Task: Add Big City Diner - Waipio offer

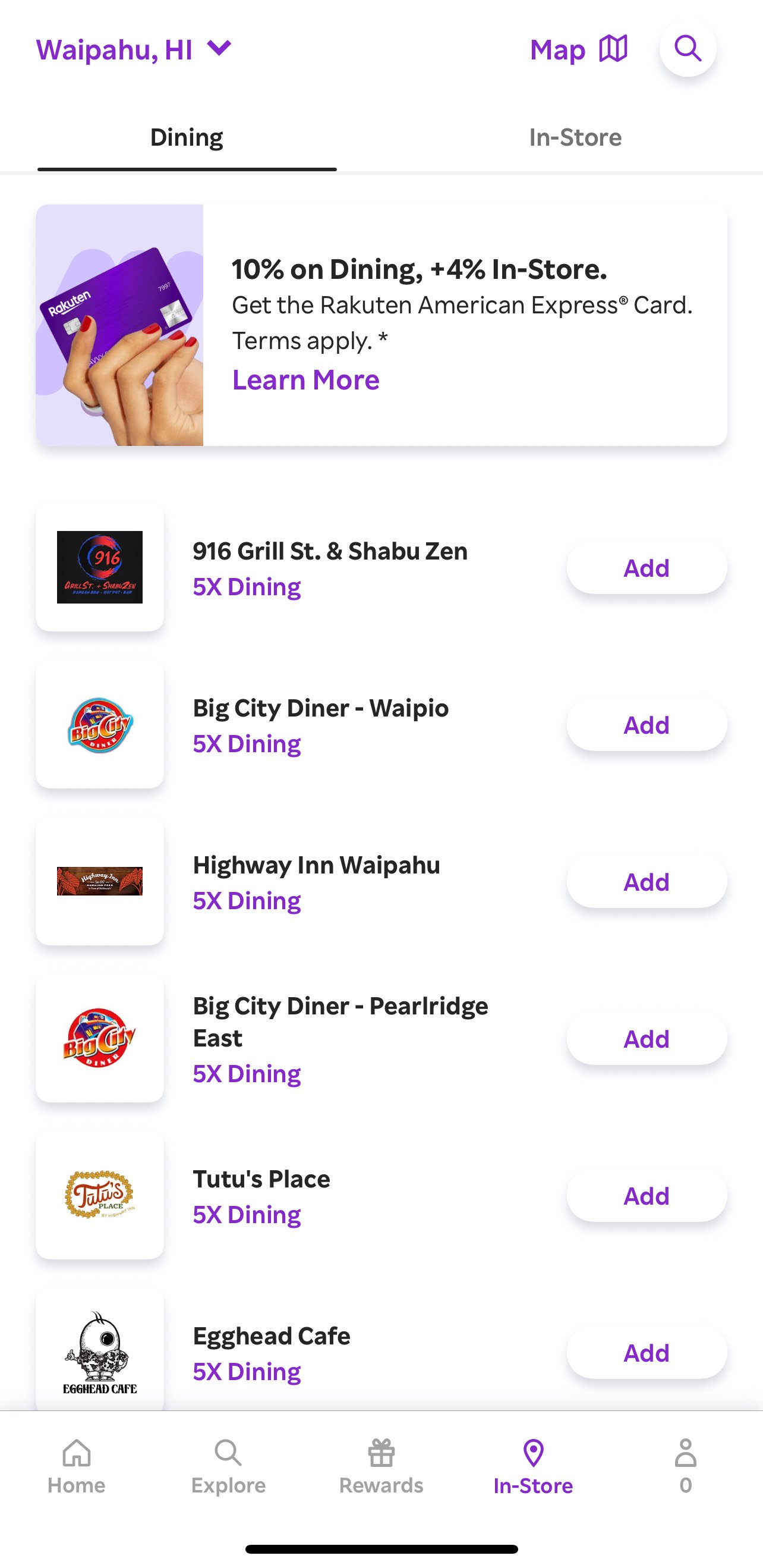Action: [646, 725]
